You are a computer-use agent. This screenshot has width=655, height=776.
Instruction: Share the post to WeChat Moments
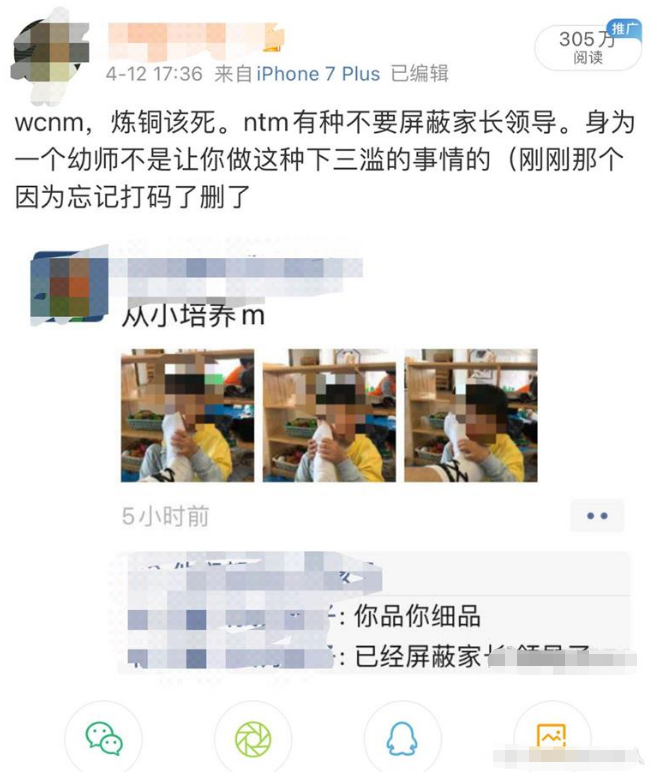pos(253,739)
